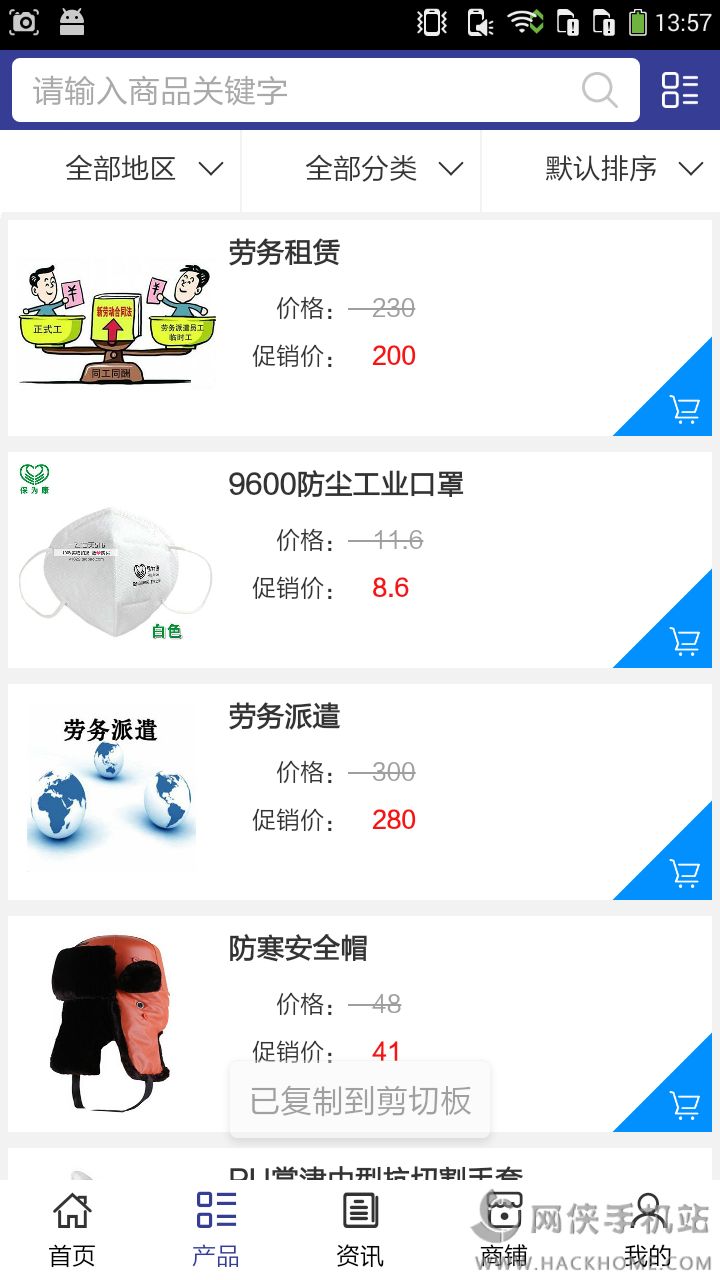Switch to the 资讯 news tab
This screenshot has height=1280, width=720.
tap(360, 1230)
